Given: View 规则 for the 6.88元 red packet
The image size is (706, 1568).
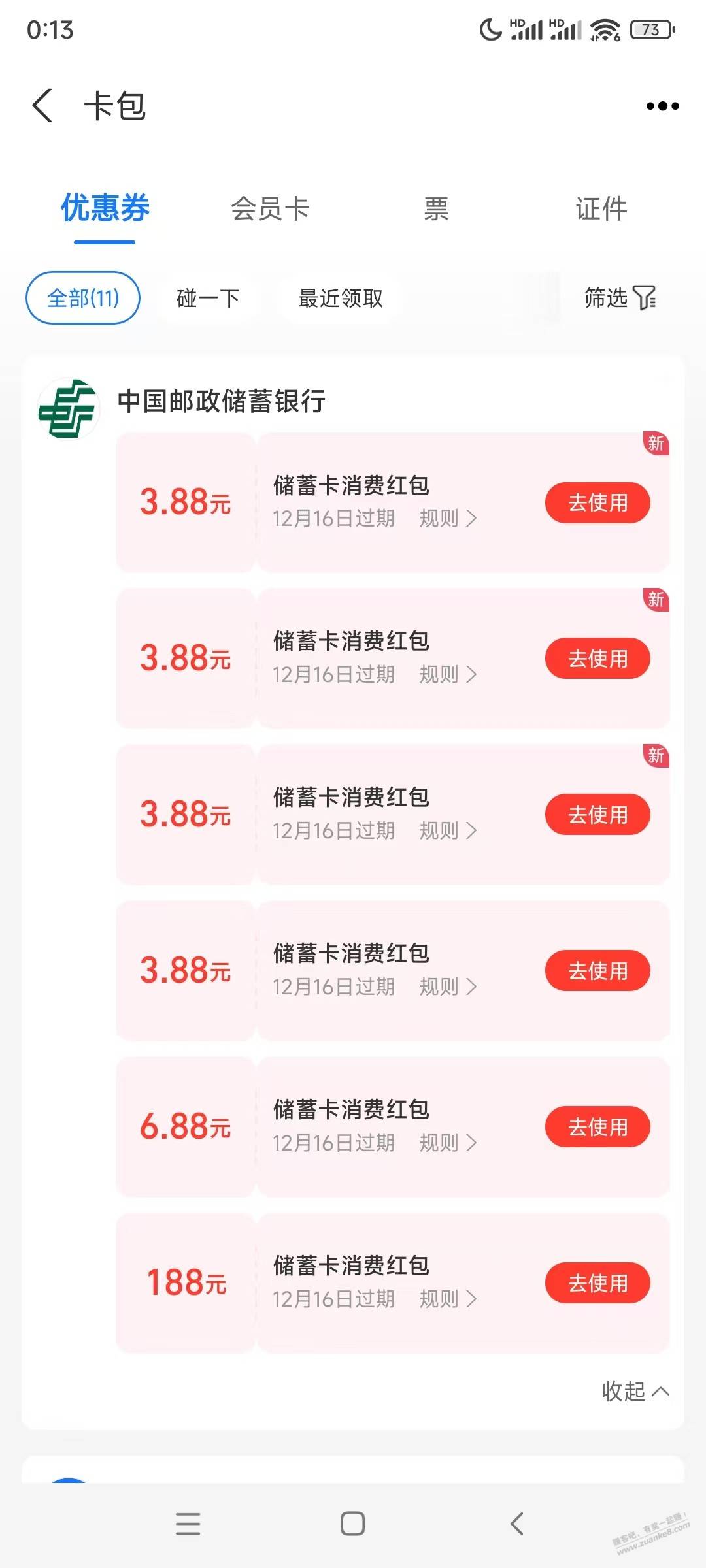Looking at the screenshot, I should pos(448,1143).
